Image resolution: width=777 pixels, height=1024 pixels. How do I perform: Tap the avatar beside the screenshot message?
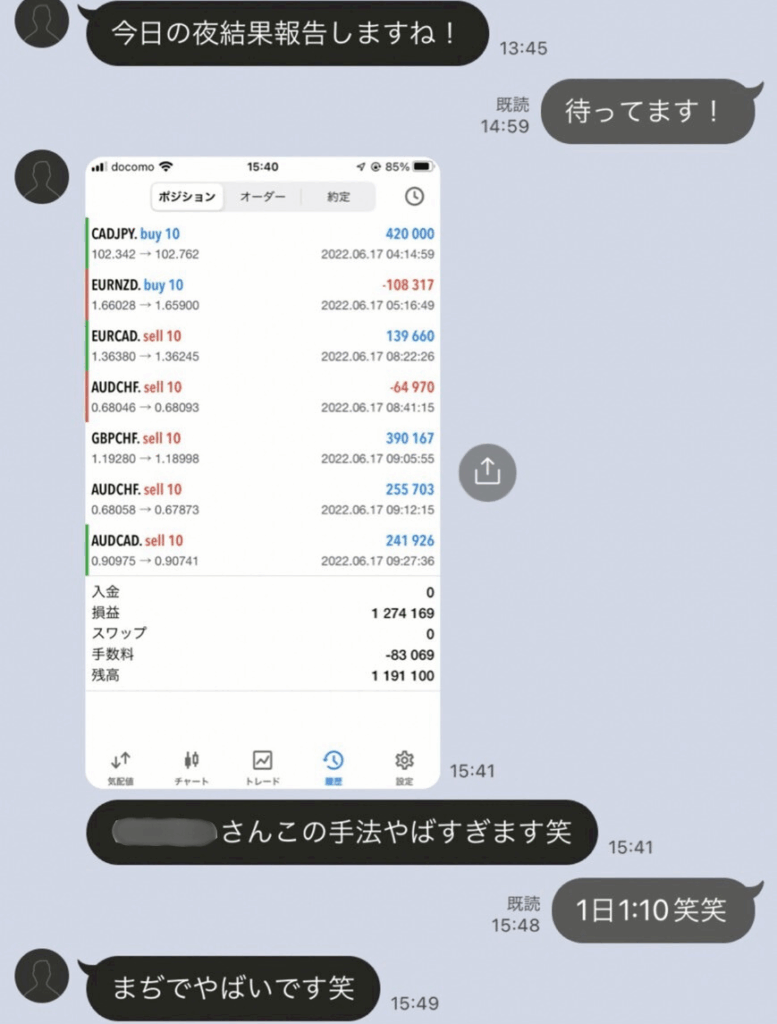coord(43,178)
